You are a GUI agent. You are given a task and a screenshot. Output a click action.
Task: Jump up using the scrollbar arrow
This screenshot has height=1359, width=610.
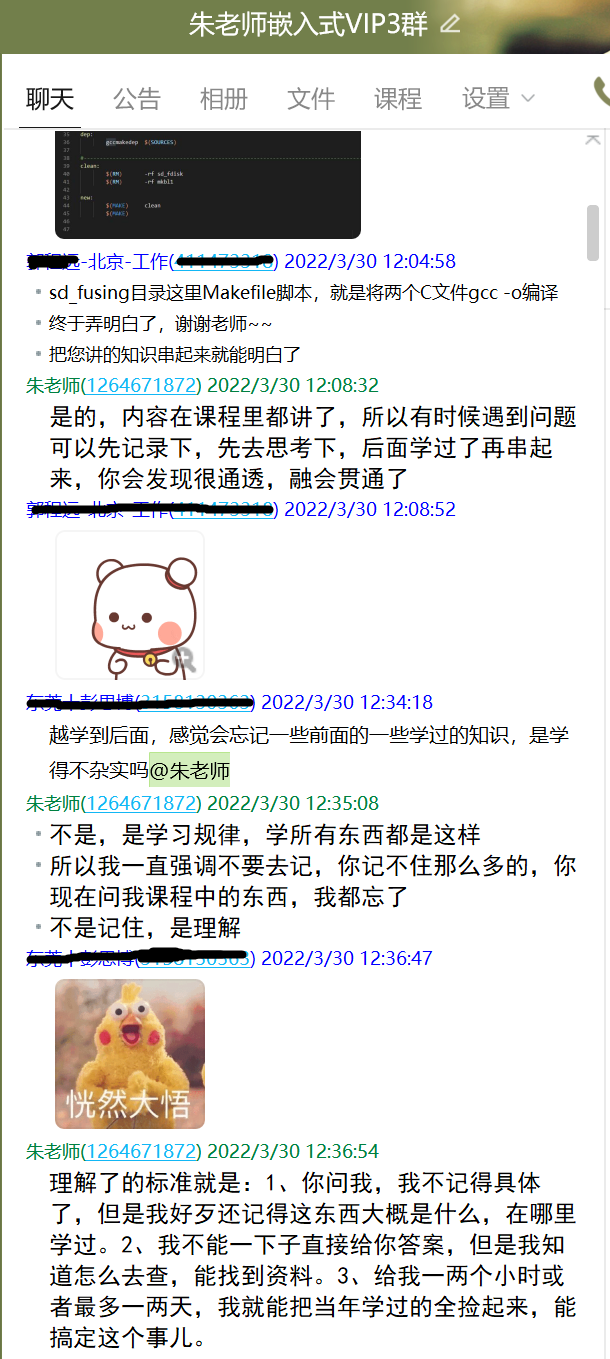click(x=593, y=140)
